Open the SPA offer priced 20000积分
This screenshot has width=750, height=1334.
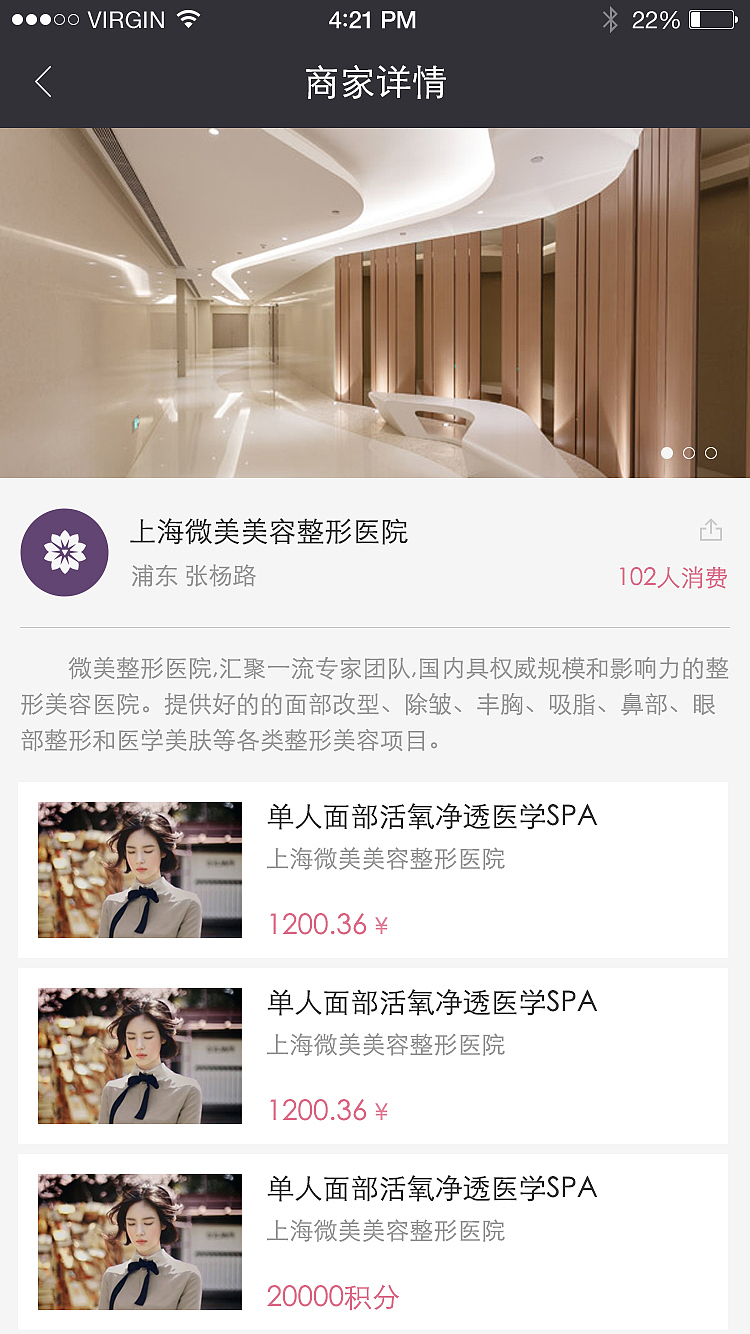pos(373,1242)
